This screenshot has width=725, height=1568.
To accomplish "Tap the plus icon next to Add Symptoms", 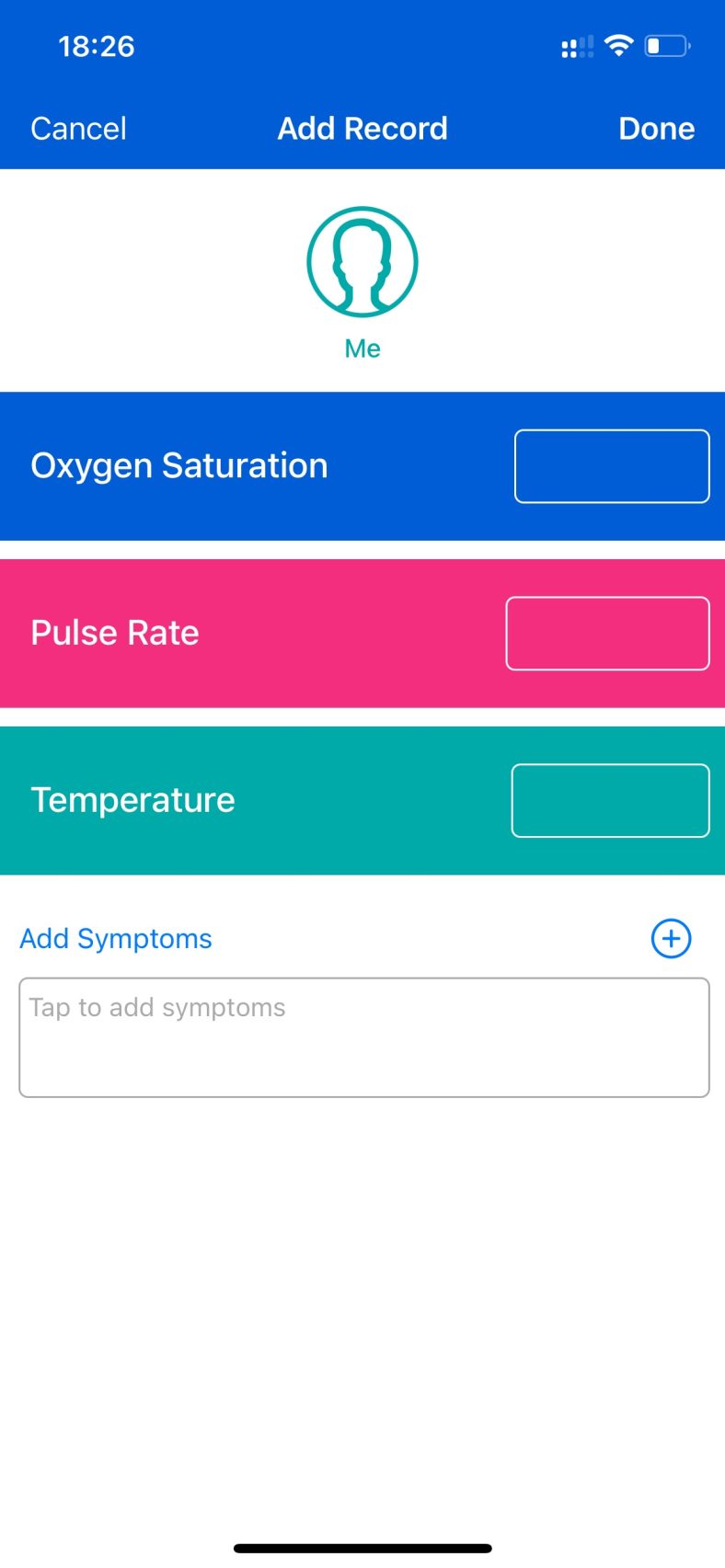I will click(x=671, y=938).
